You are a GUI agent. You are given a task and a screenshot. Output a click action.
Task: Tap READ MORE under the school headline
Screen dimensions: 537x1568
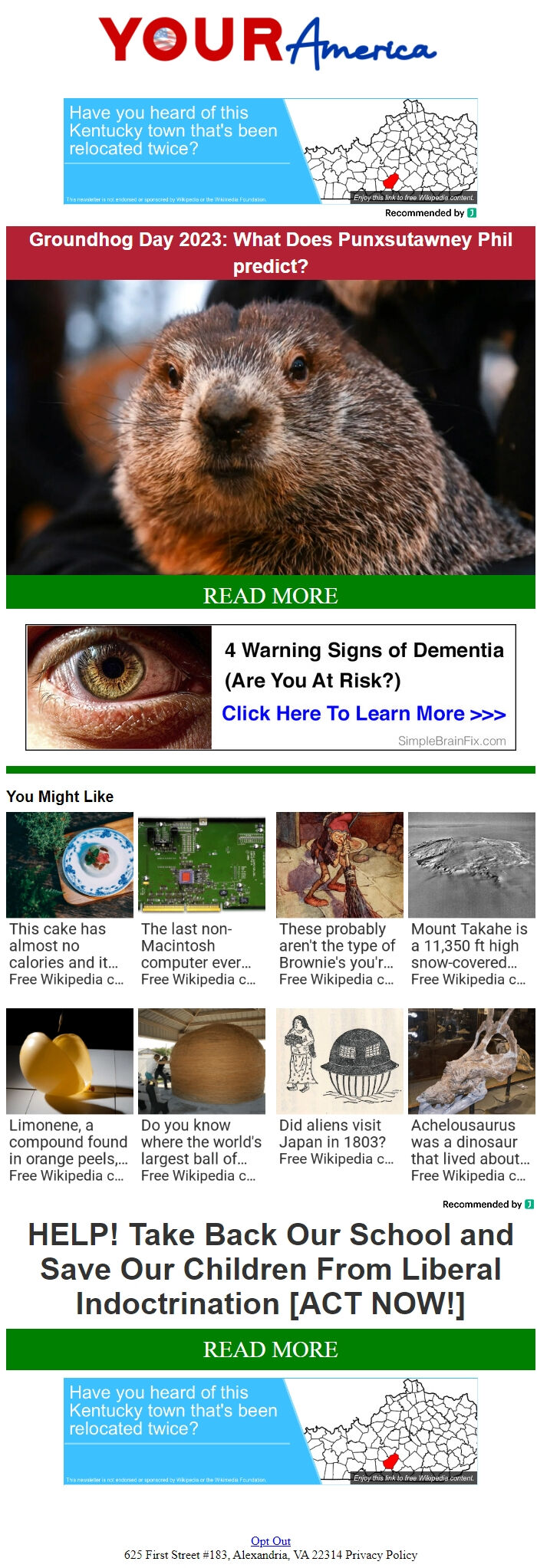click(270, 1349)
